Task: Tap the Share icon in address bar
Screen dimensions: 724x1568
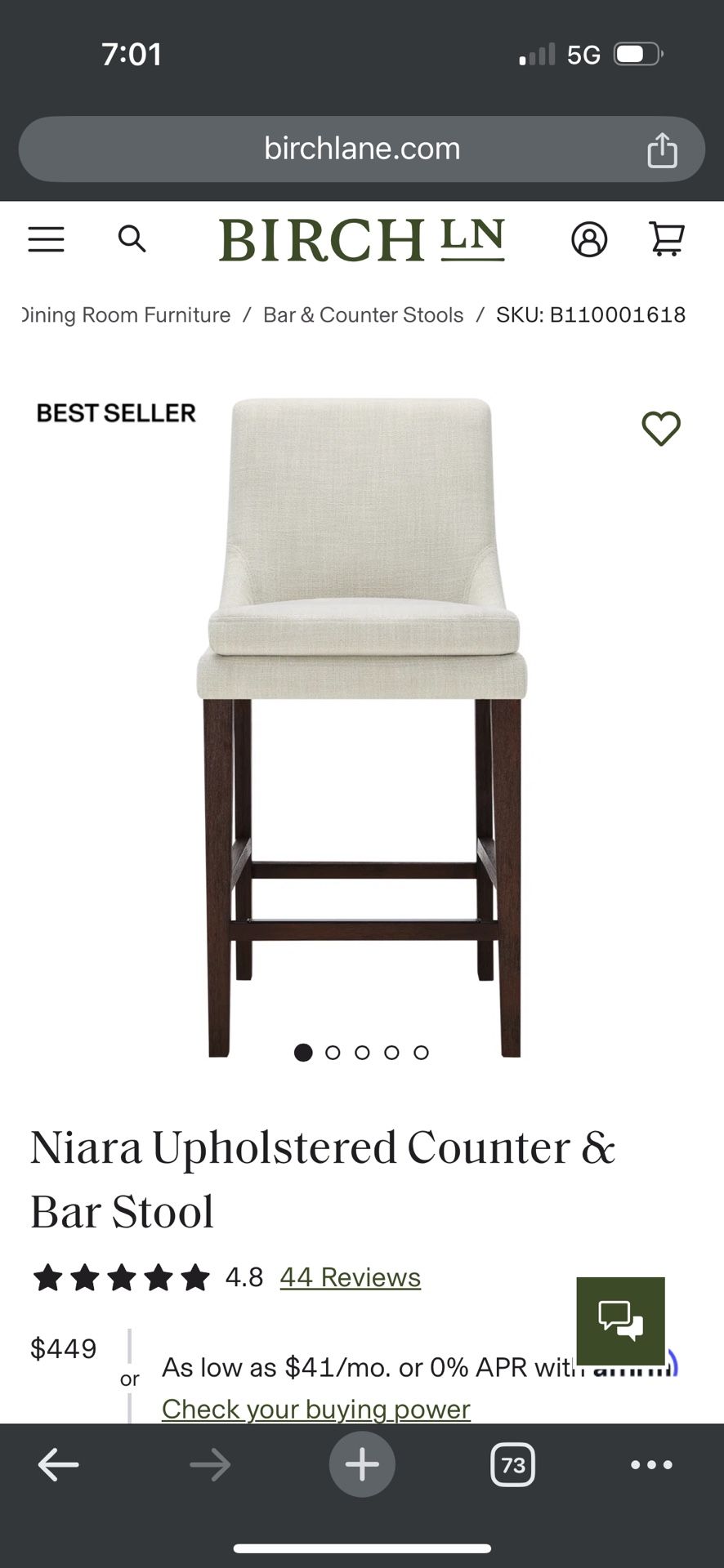Action: (663, 149)
